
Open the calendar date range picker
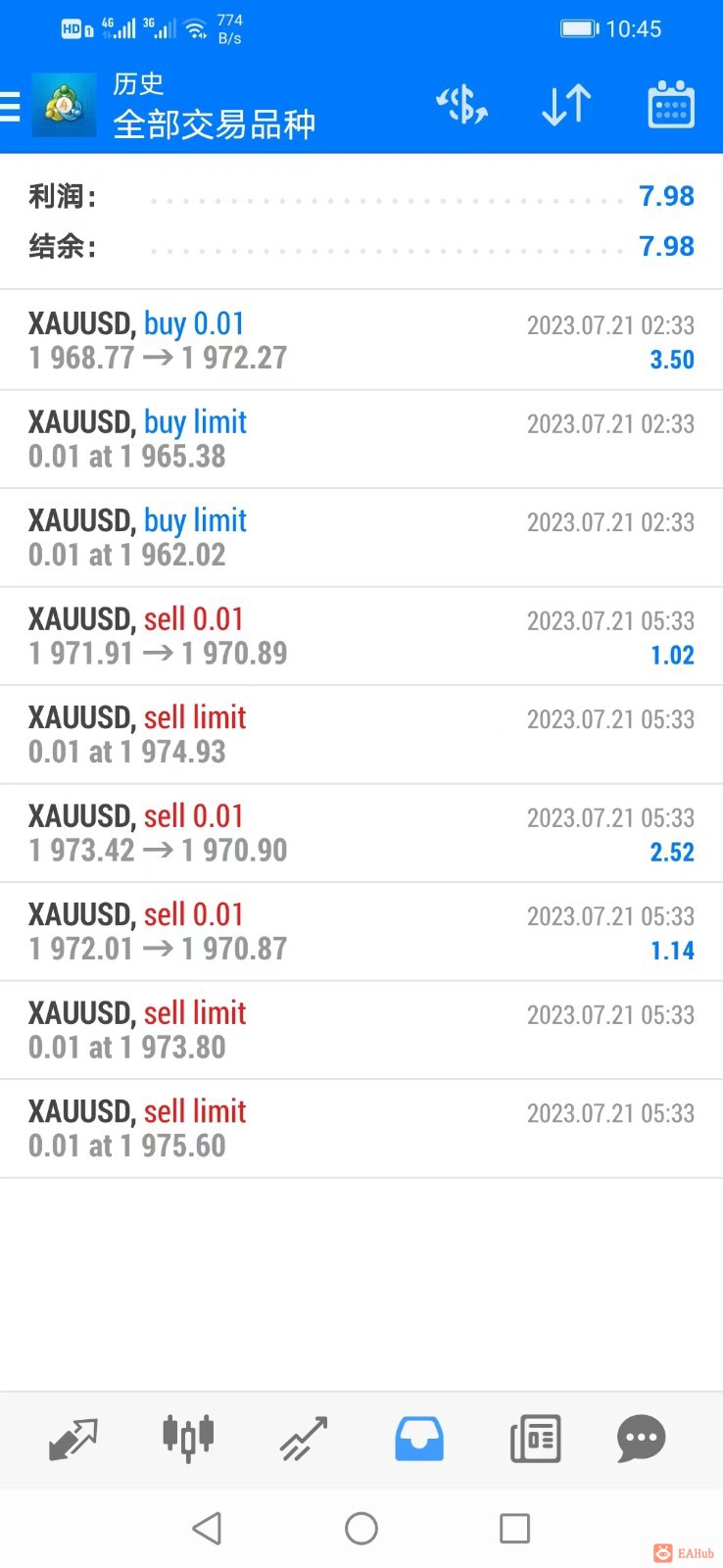[x=671, y=105]
